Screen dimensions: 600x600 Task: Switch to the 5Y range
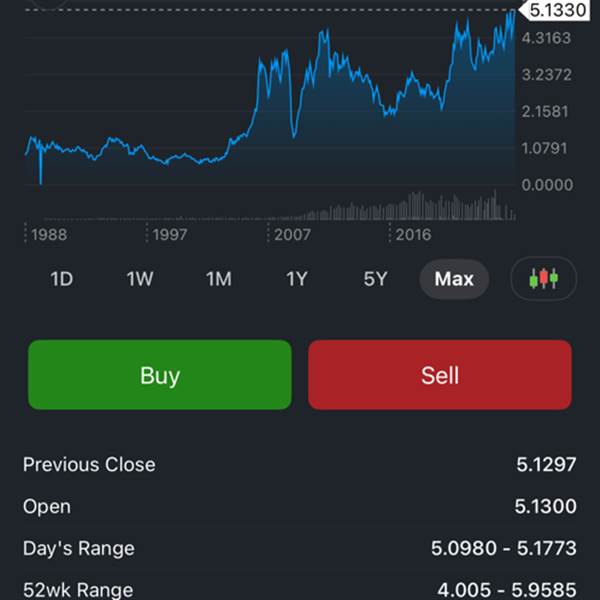(375, 280)
